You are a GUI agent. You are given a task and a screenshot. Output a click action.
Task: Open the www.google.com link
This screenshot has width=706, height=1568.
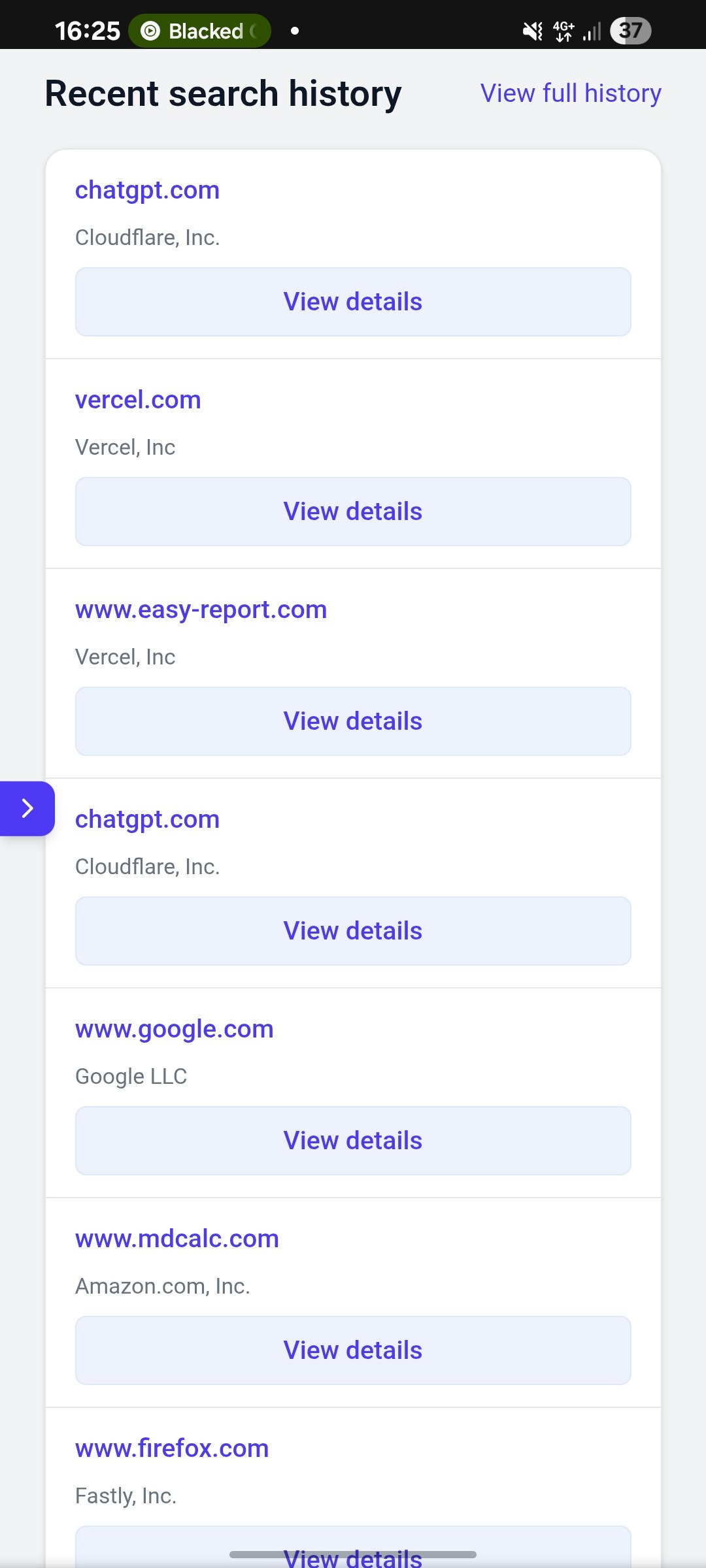[x=174, y=1028]
